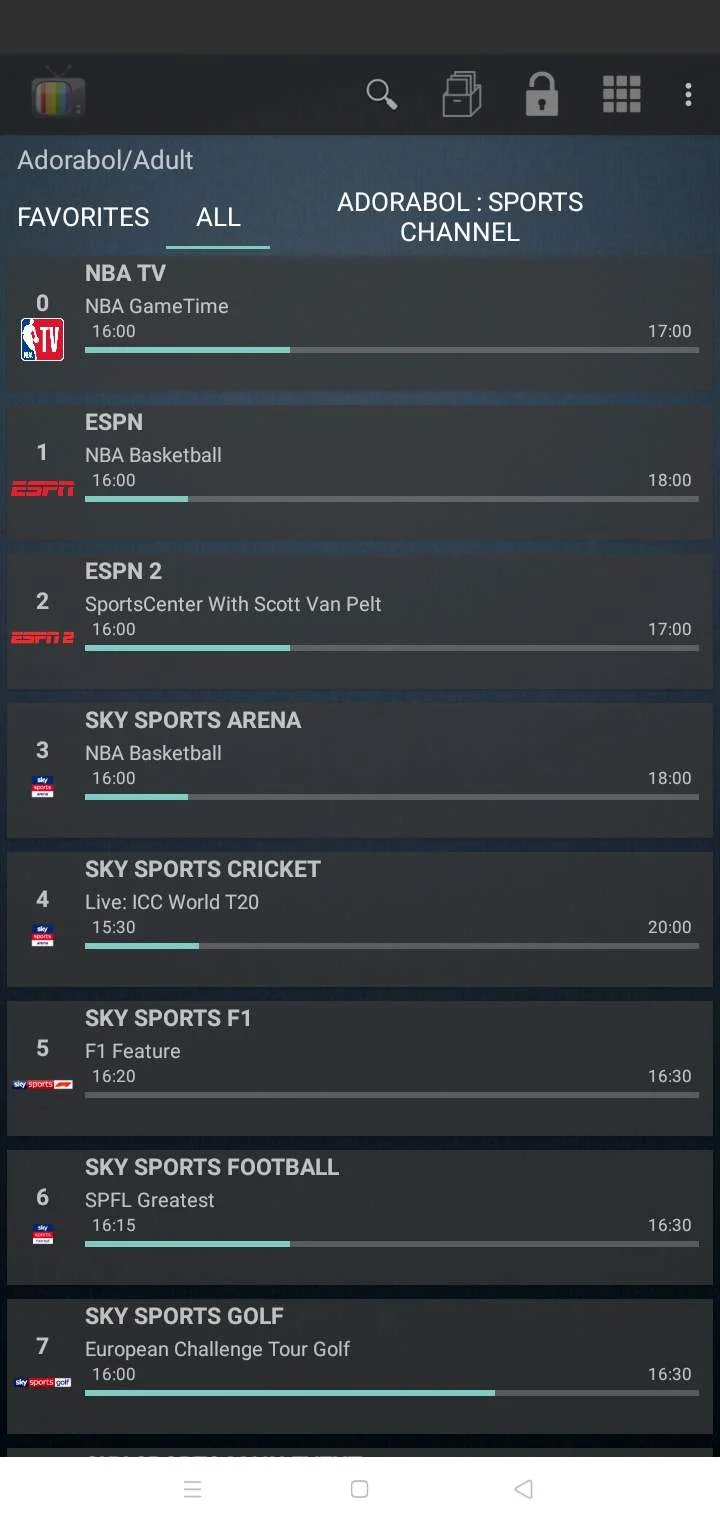Open the playlists box icon
Viewport: 720px width, 1520px height.
tap(462, 95)
